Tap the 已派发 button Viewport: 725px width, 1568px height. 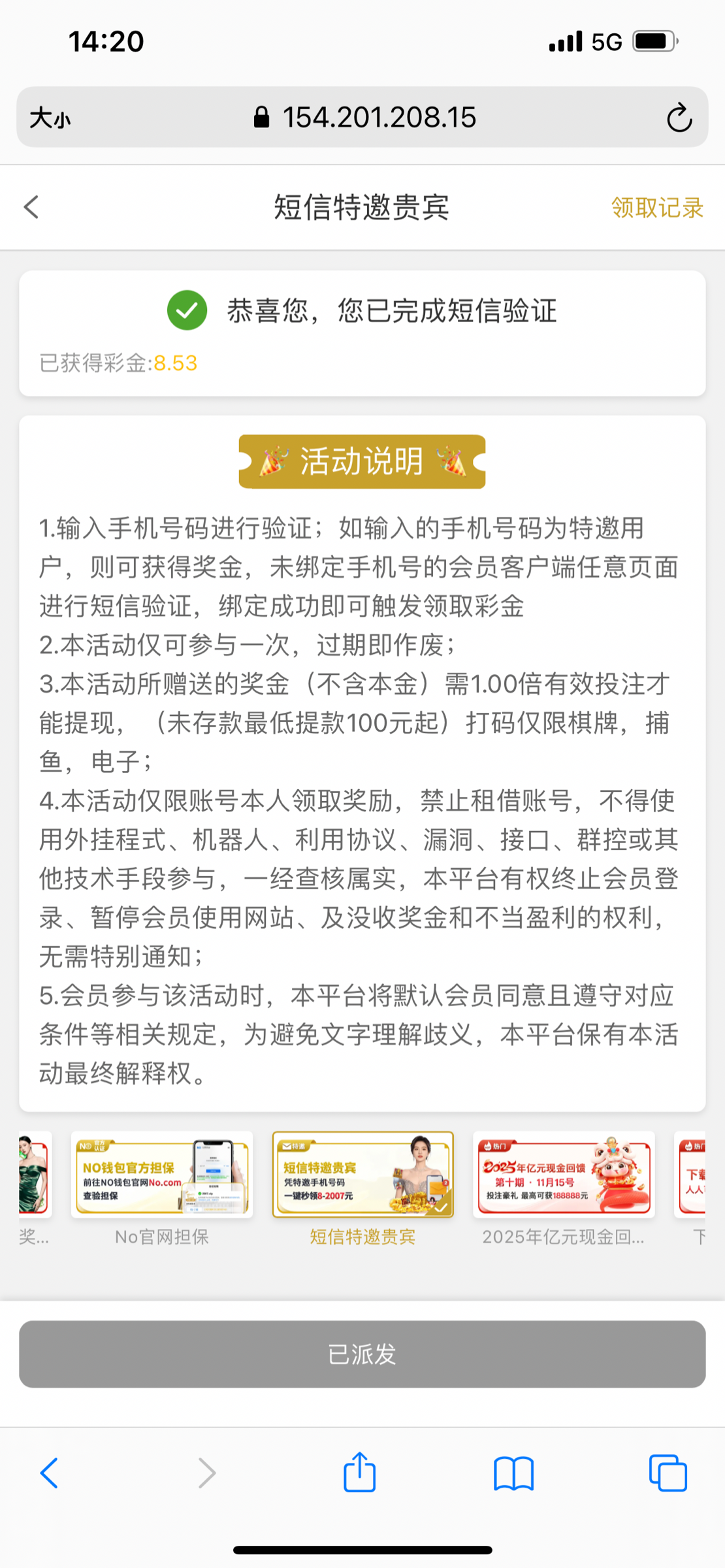pyautogui.click(x=362, y=1354)
